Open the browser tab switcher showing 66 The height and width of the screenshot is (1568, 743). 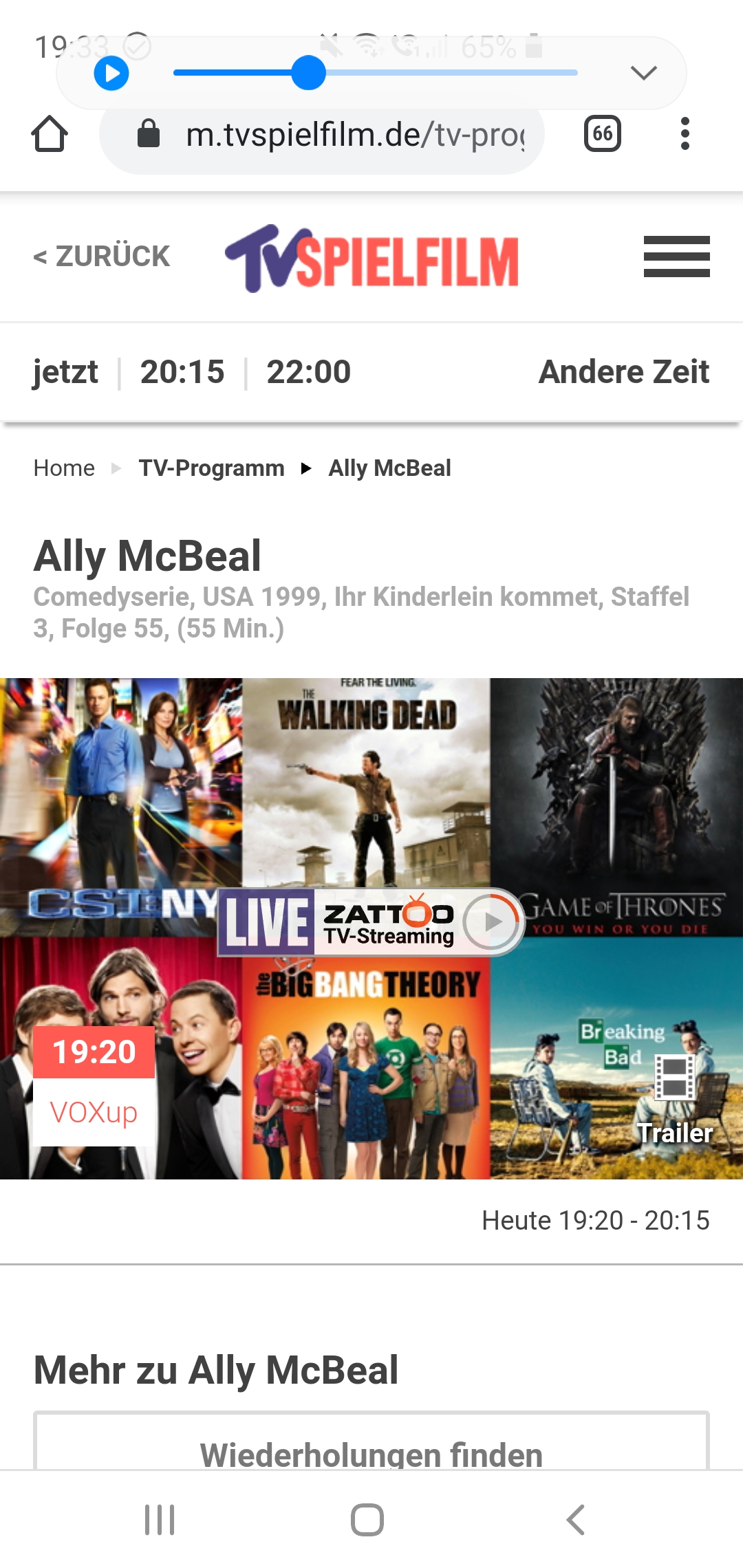(603, 133)
